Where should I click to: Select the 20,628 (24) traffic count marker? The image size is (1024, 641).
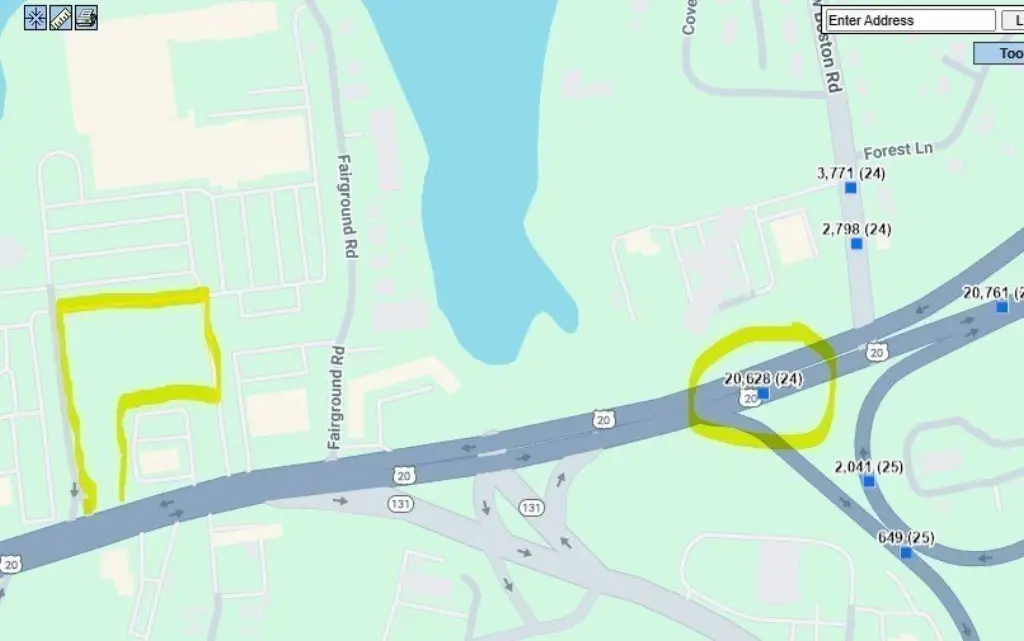[763, 394]
